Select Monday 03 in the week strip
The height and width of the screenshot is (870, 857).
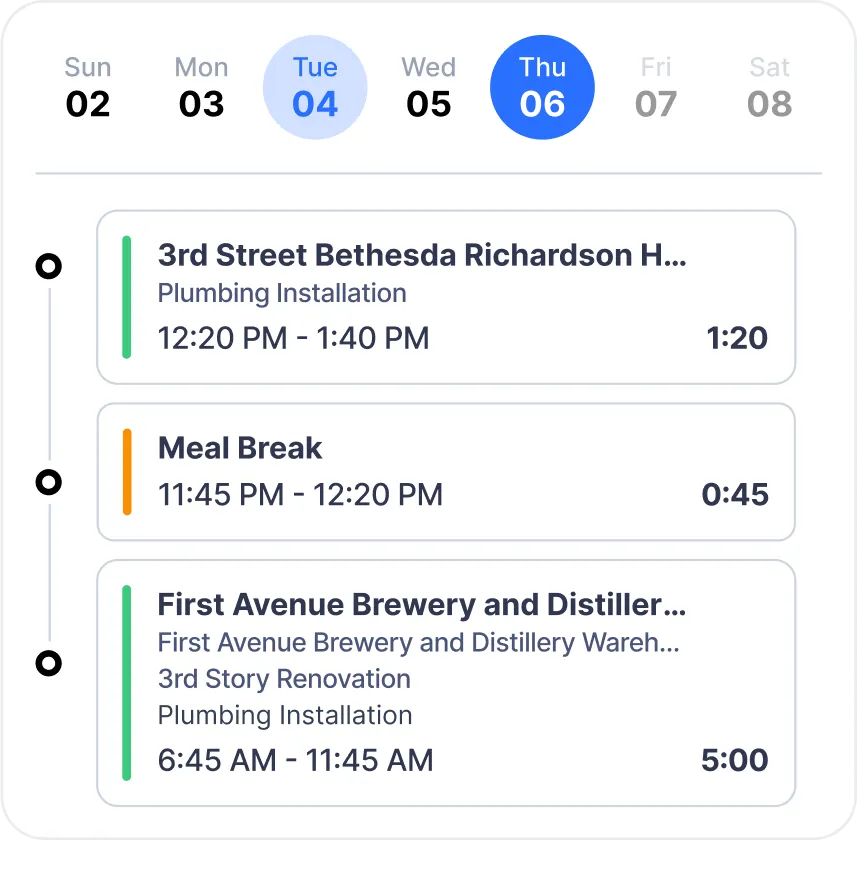tap(201, 87)
